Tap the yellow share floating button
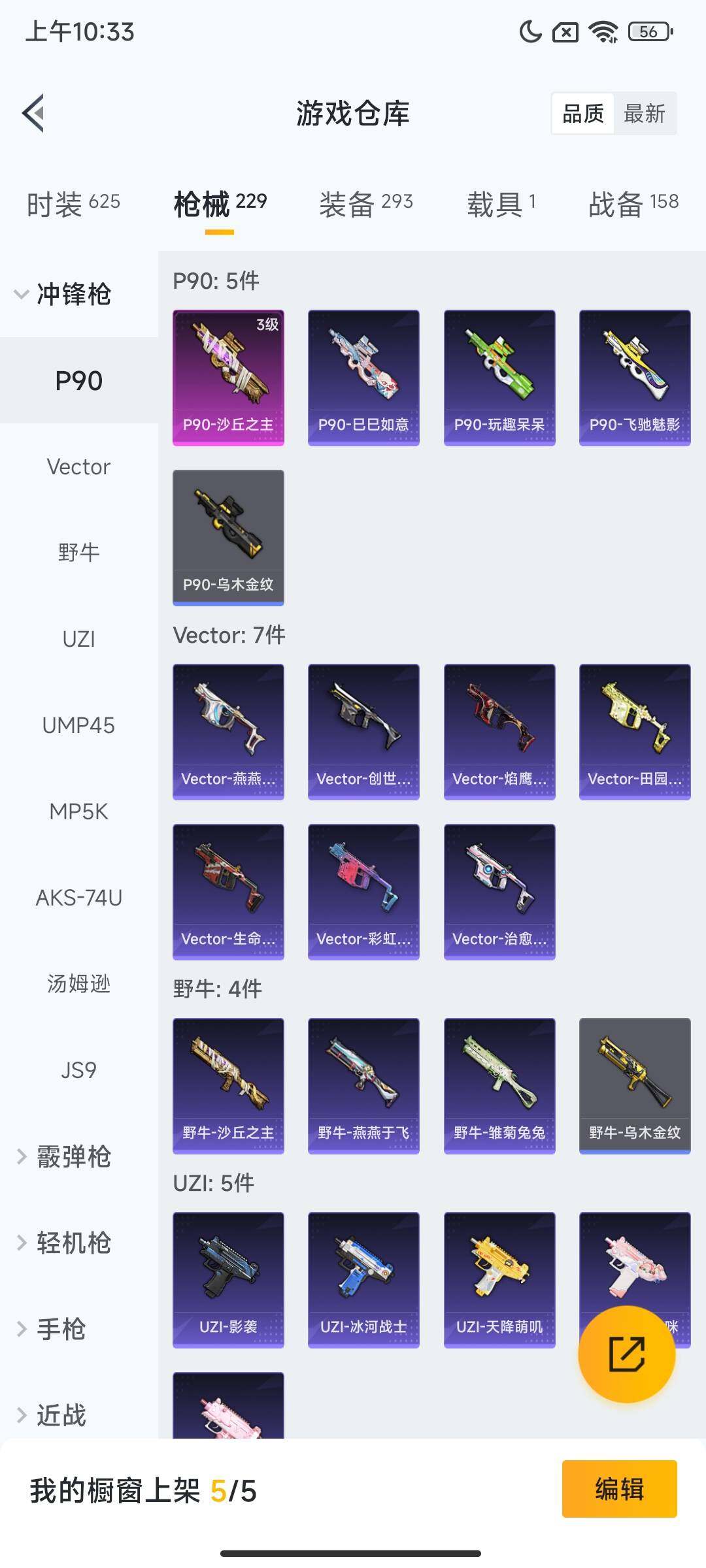 coord(626,1354)
